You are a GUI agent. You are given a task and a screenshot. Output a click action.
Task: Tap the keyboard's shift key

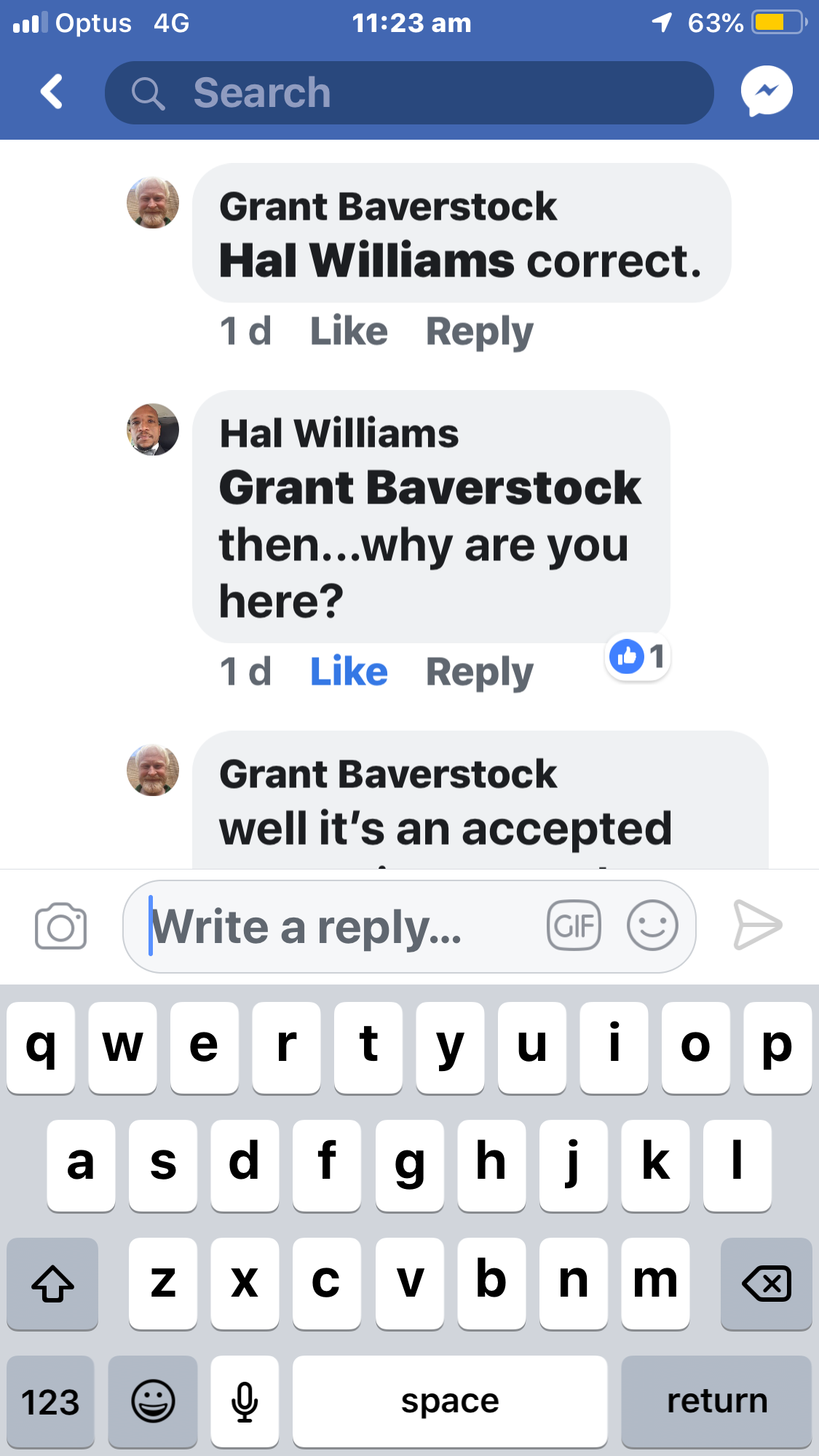coord(52,1284)
